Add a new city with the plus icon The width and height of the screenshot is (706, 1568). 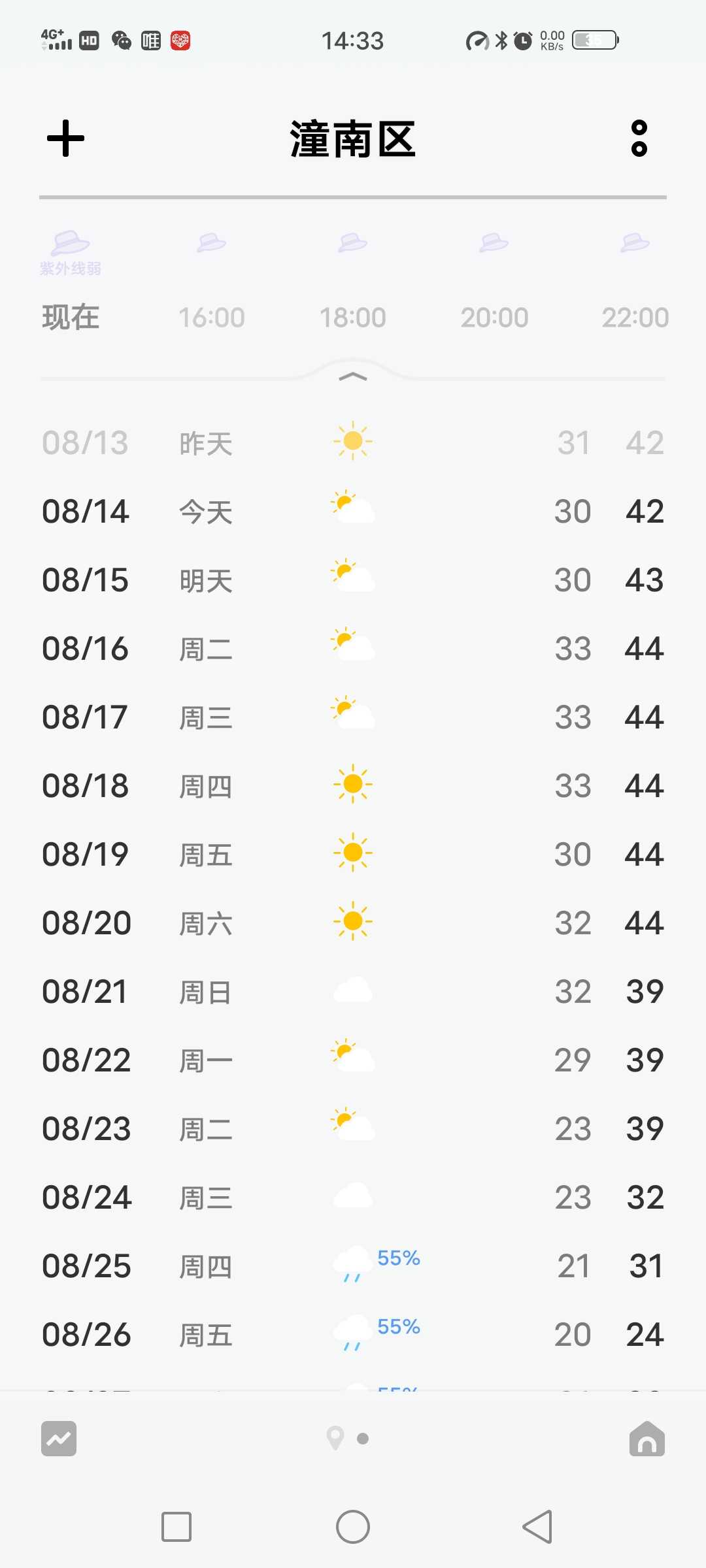(x=65, y=139)
